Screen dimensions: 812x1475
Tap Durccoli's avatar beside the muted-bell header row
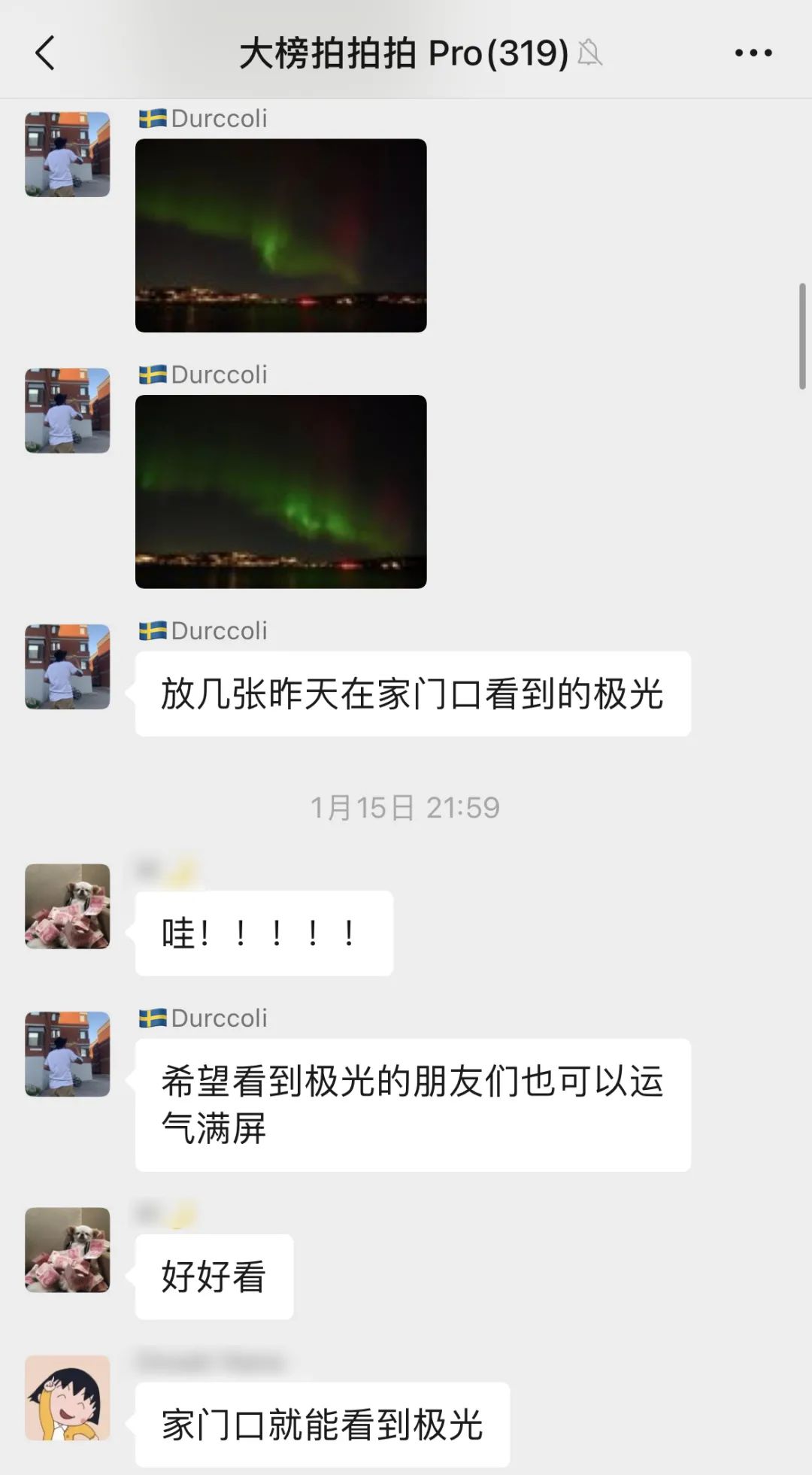[x=68, y=154]
